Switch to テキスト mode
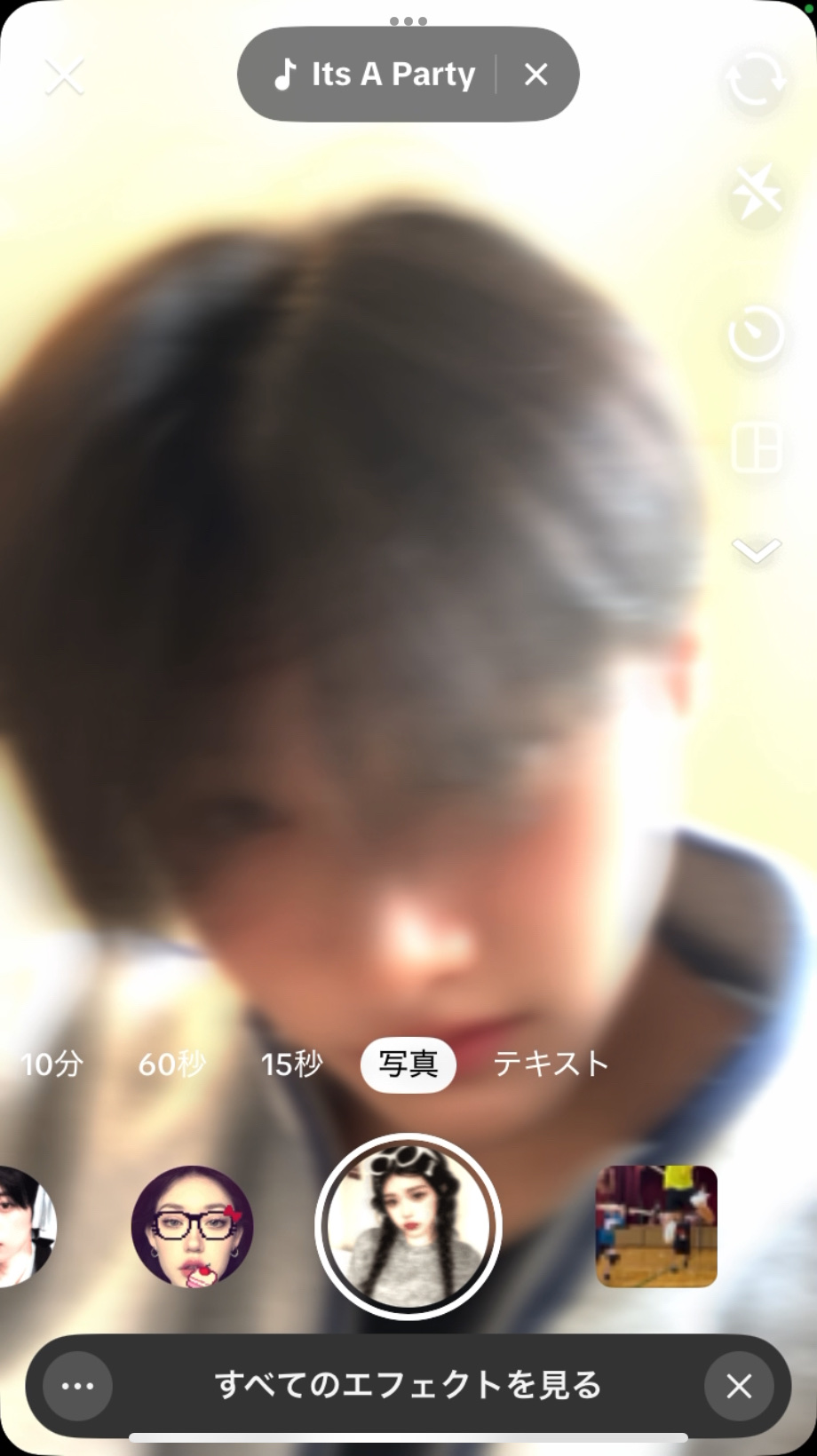The width and height of the screenshot is (817, 1456). [x=551, y=1064]
